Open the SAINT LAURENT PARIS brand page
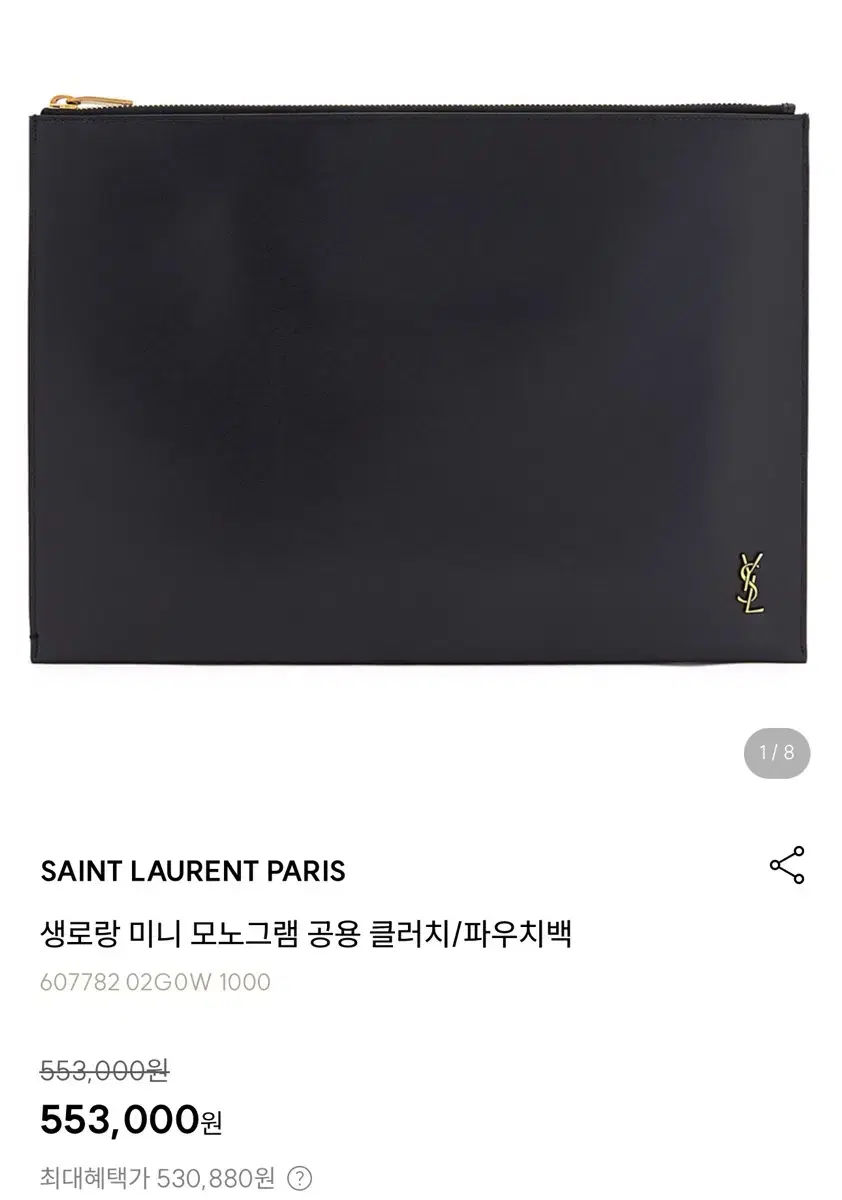Image resolution: width=842 pixels, height=1200 pixels. 193,871
